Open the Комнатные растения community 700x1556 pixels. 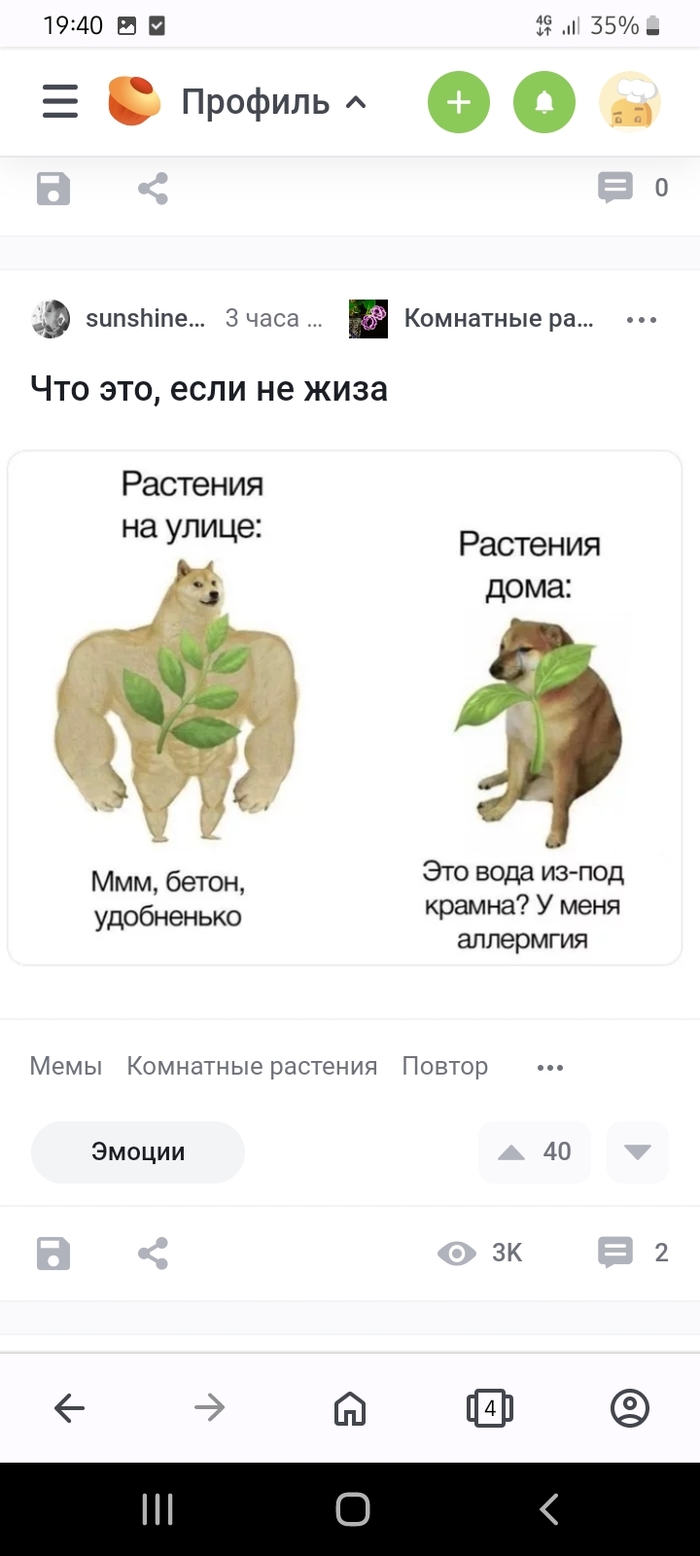coord(497,319)
